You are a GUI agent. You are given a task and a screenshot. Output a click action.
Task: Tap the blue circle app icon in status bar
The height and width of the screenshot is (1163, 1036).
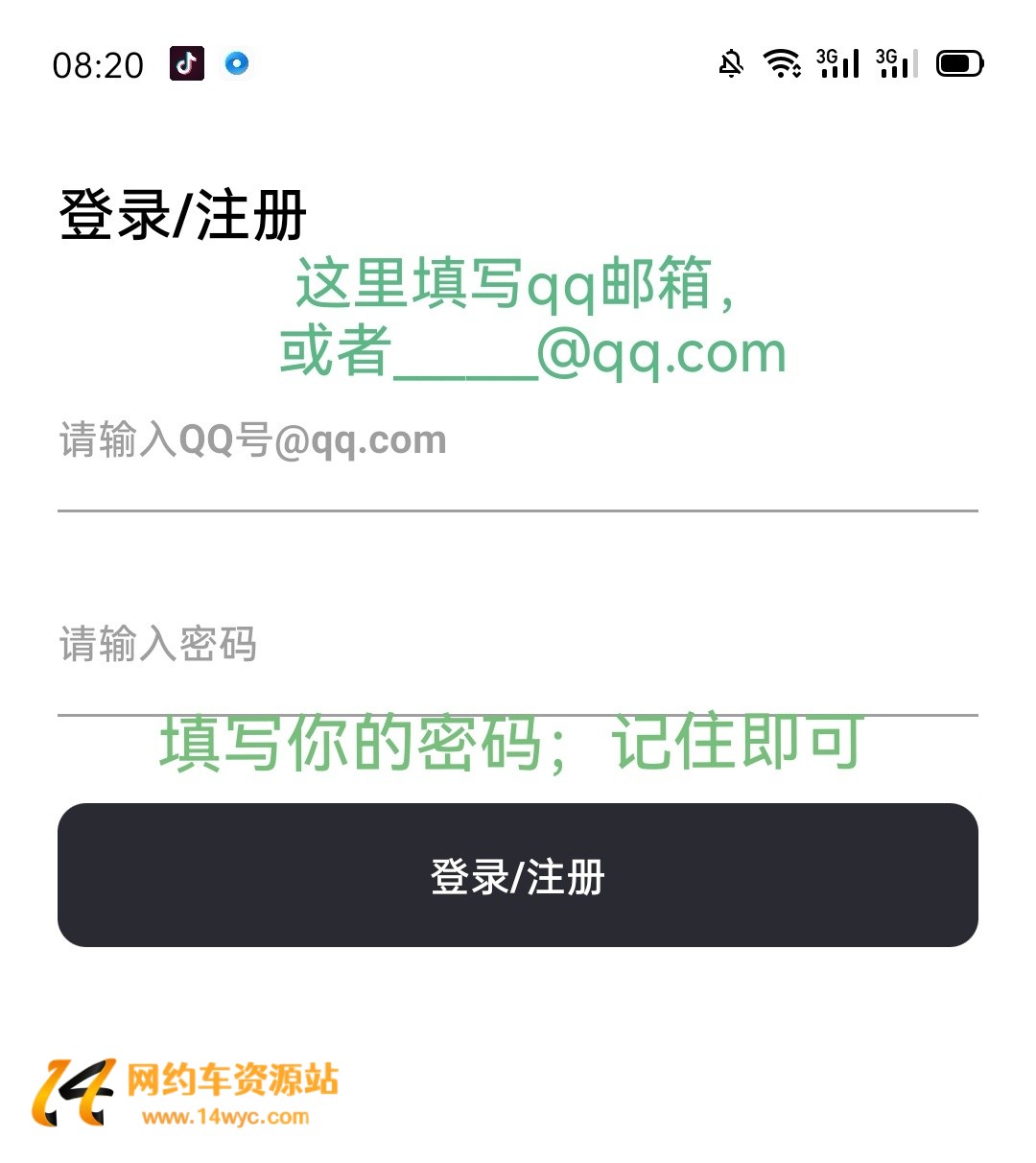click(x=236, y=62)
